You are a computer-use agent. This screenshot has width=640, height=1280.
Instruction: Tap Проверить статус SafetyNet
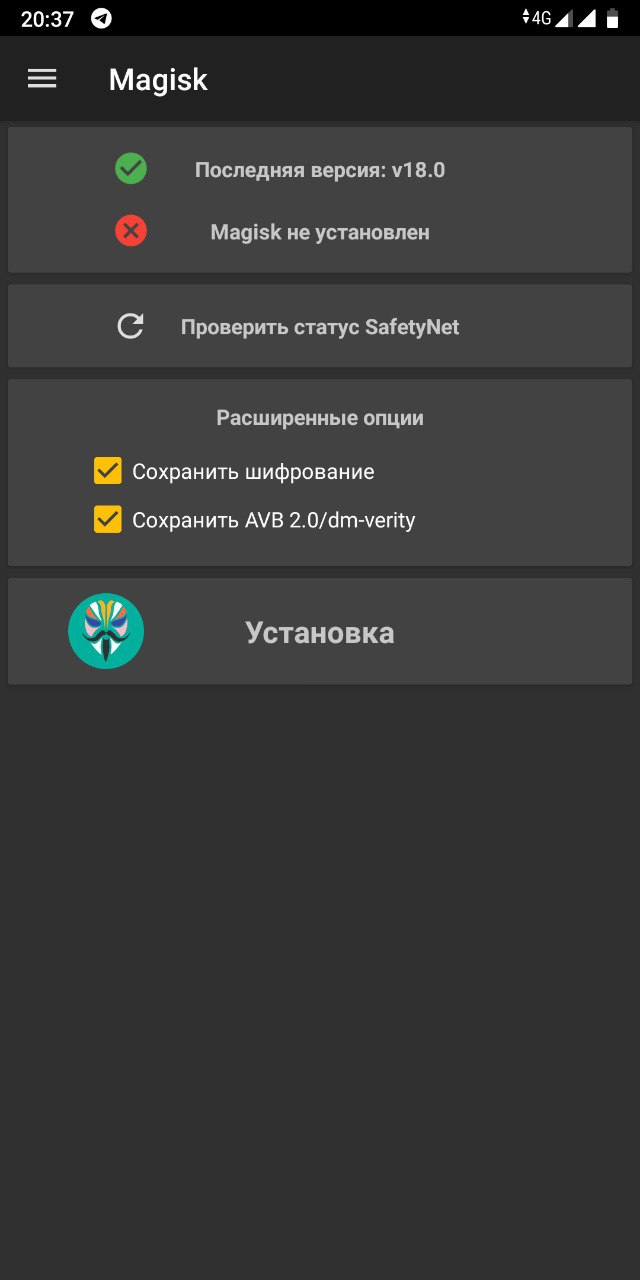click(320, 326)
